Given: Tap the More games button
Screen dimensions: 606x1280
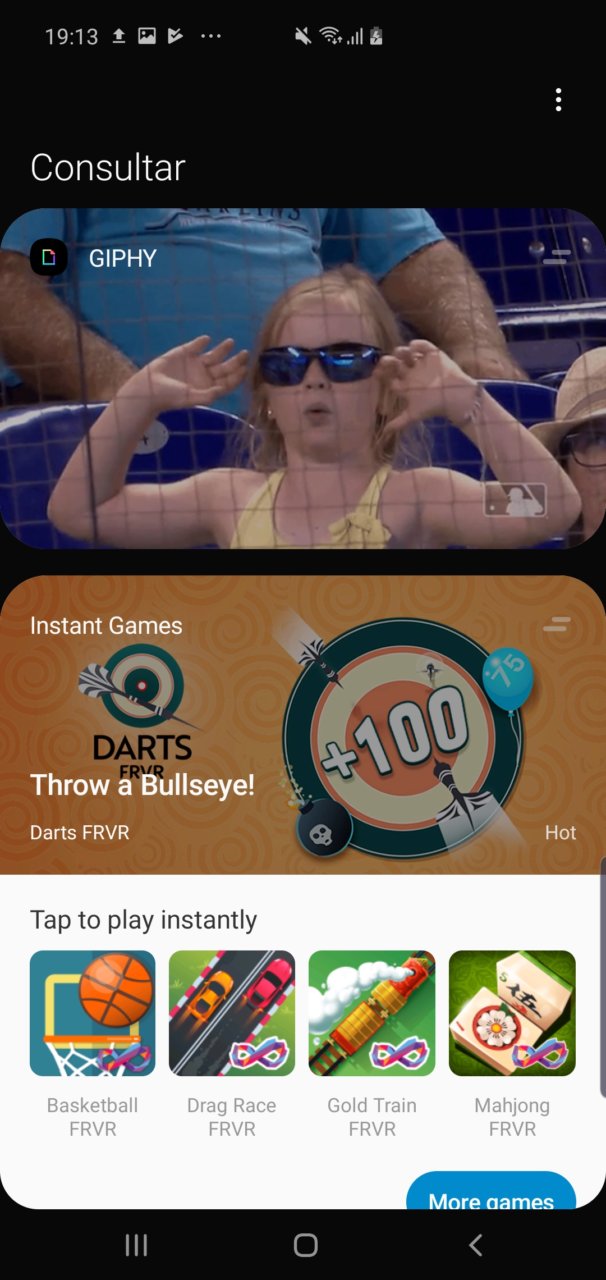Looking at the screenshot, I should (x=491, y=1192).
